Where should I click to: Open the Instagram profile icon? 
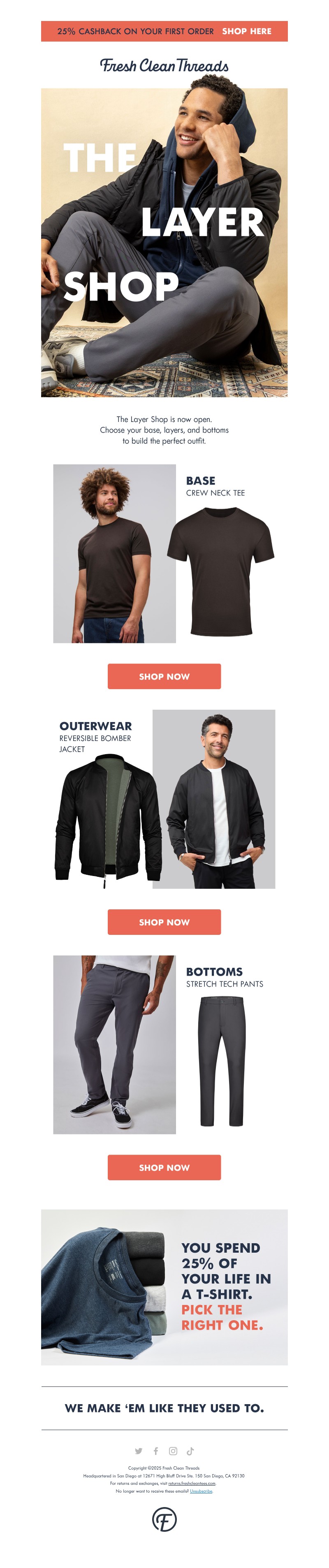pos(173,1451)
